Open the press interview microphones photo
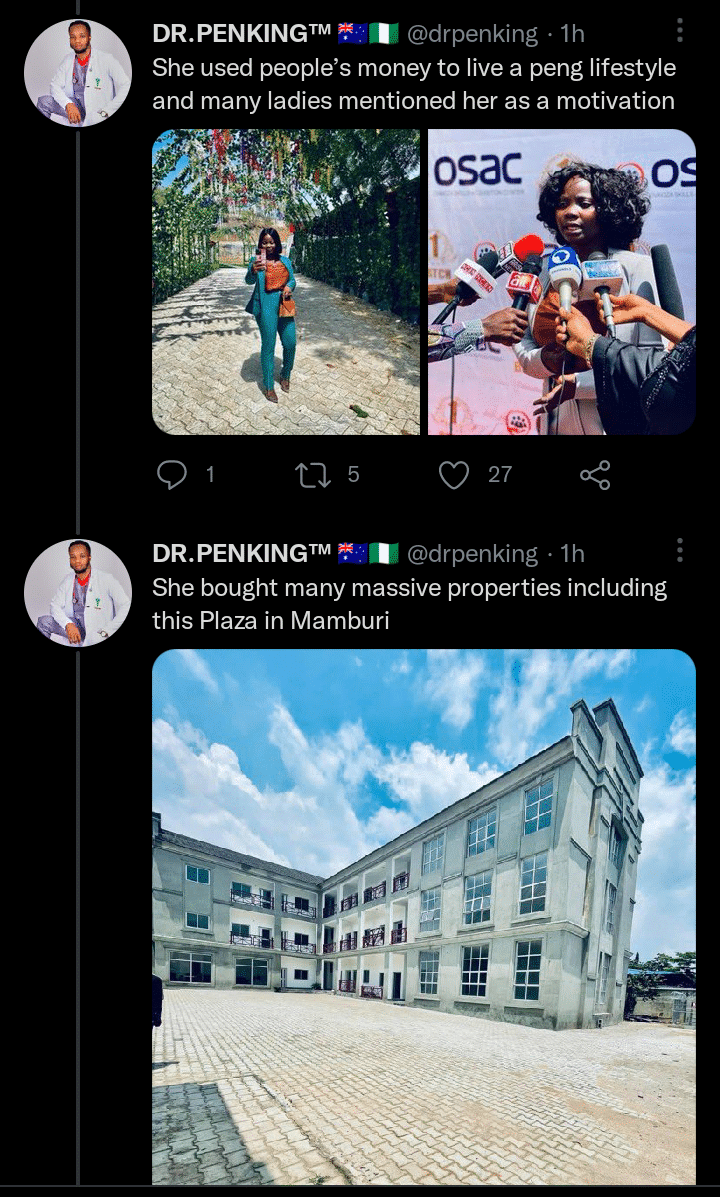Image resolution: width=720 pixels, height=1197 pixels. click(562, 282)
